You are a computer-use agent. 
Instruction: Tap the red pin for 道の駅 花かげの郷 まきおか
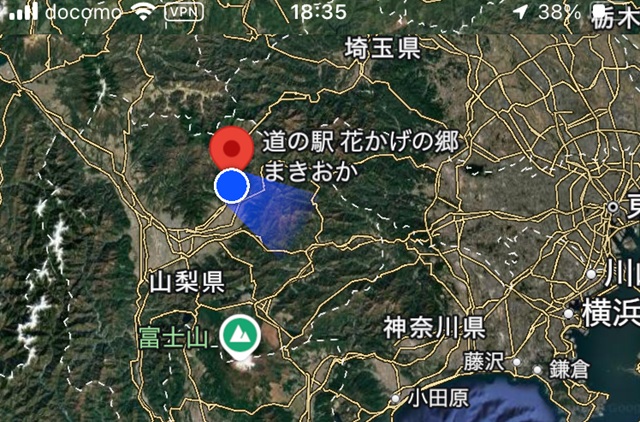pos(232,150)
